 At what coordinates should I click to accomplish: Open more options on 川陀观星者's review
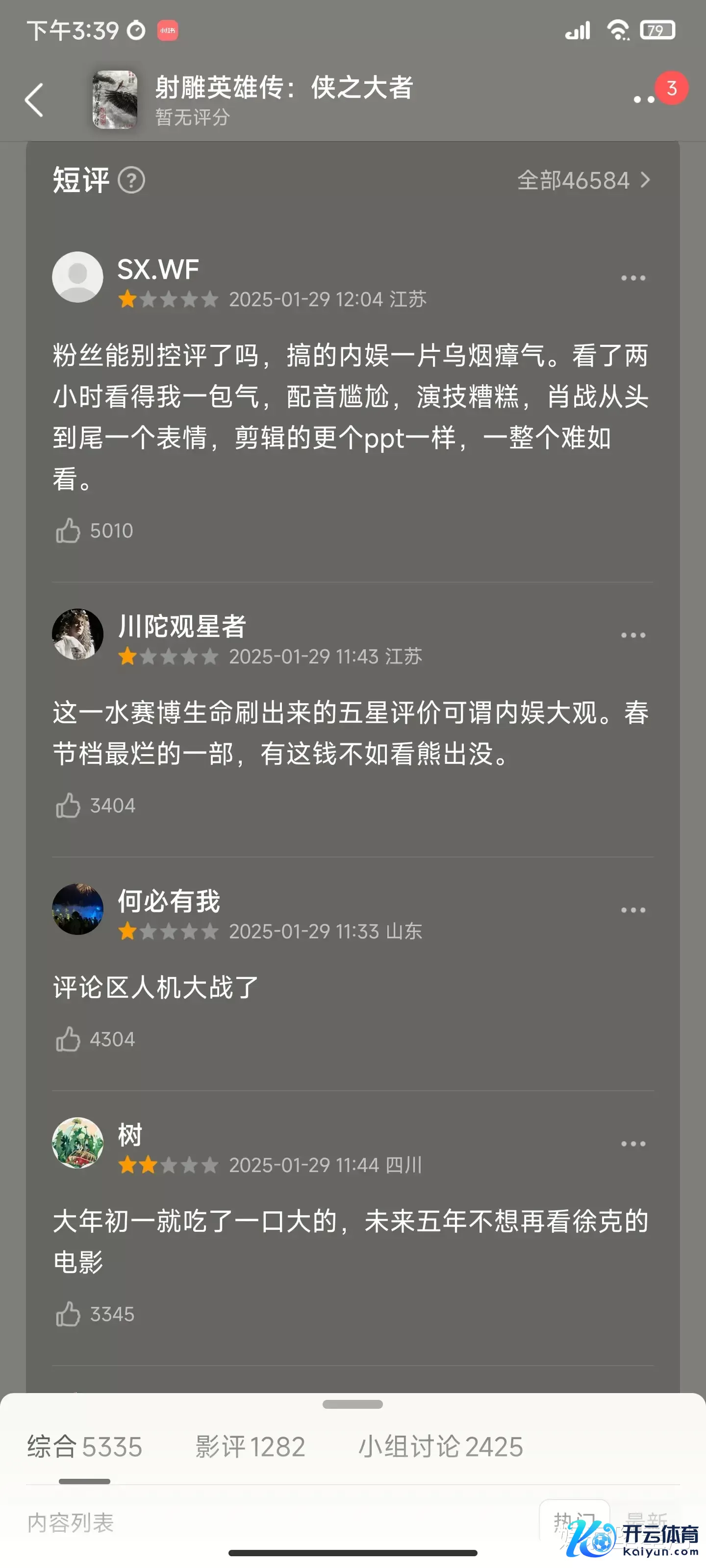coord(633,635)
